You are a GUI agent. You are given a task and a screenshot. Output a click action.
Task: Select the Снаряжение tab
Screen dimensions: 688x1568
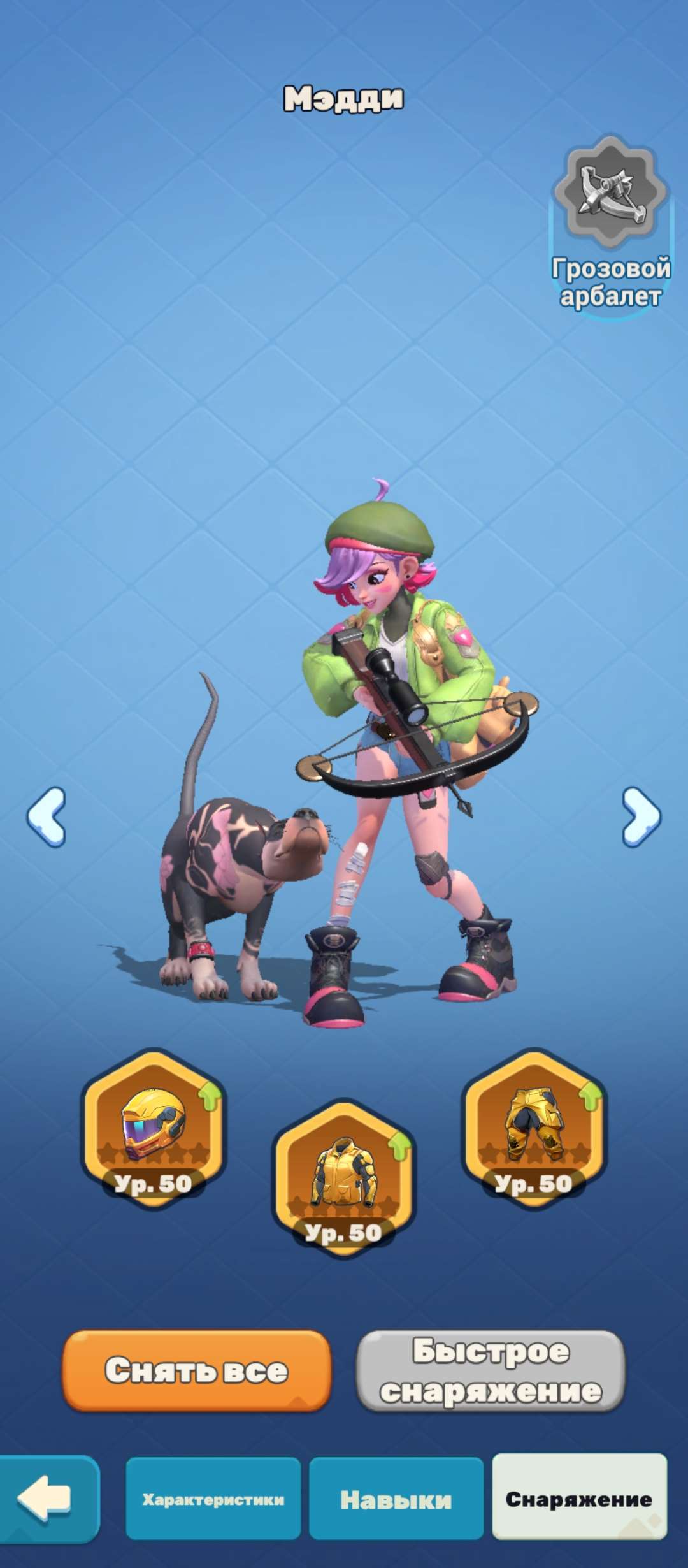click(578, 1498)
